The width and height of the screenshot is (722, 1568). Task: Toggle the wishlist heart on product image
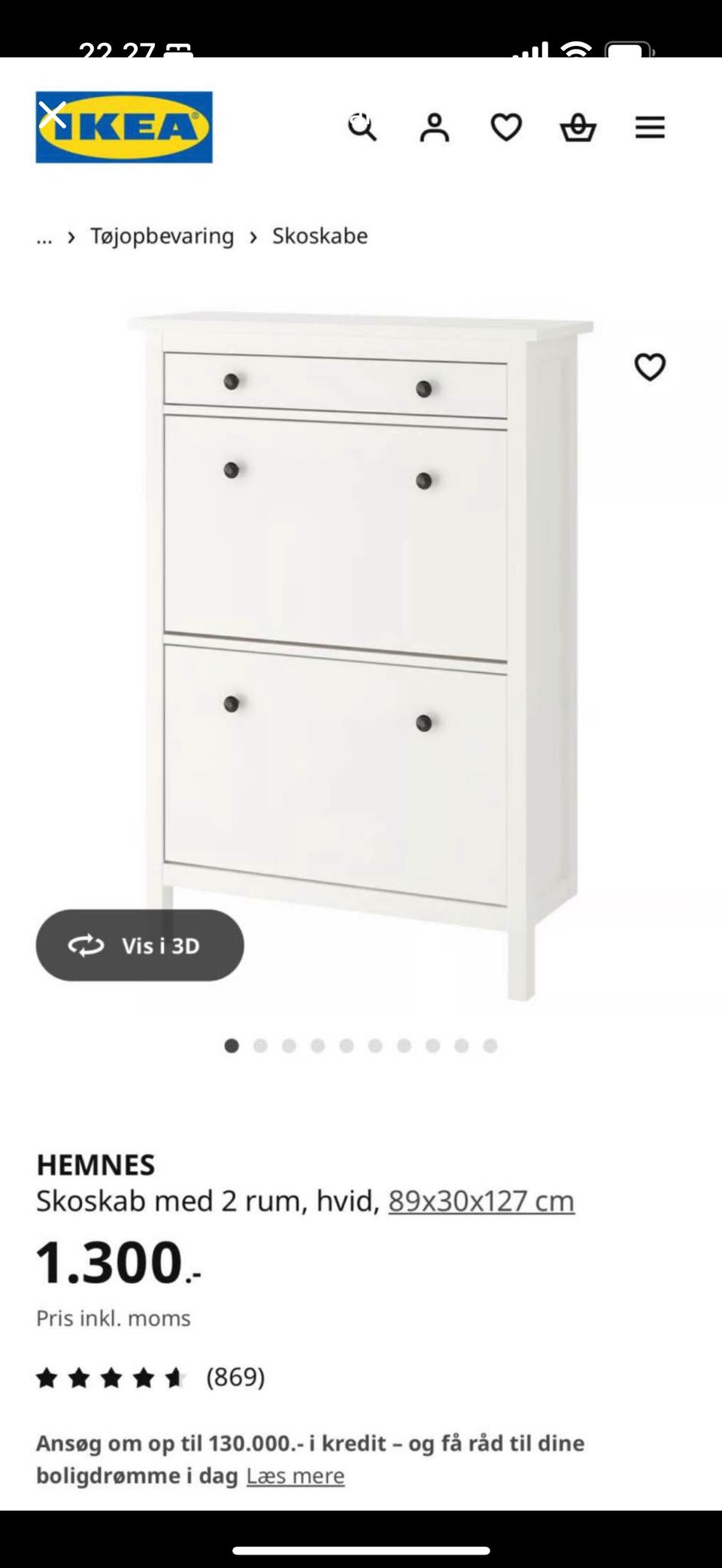pyautogui.click(x=649, y=368)
